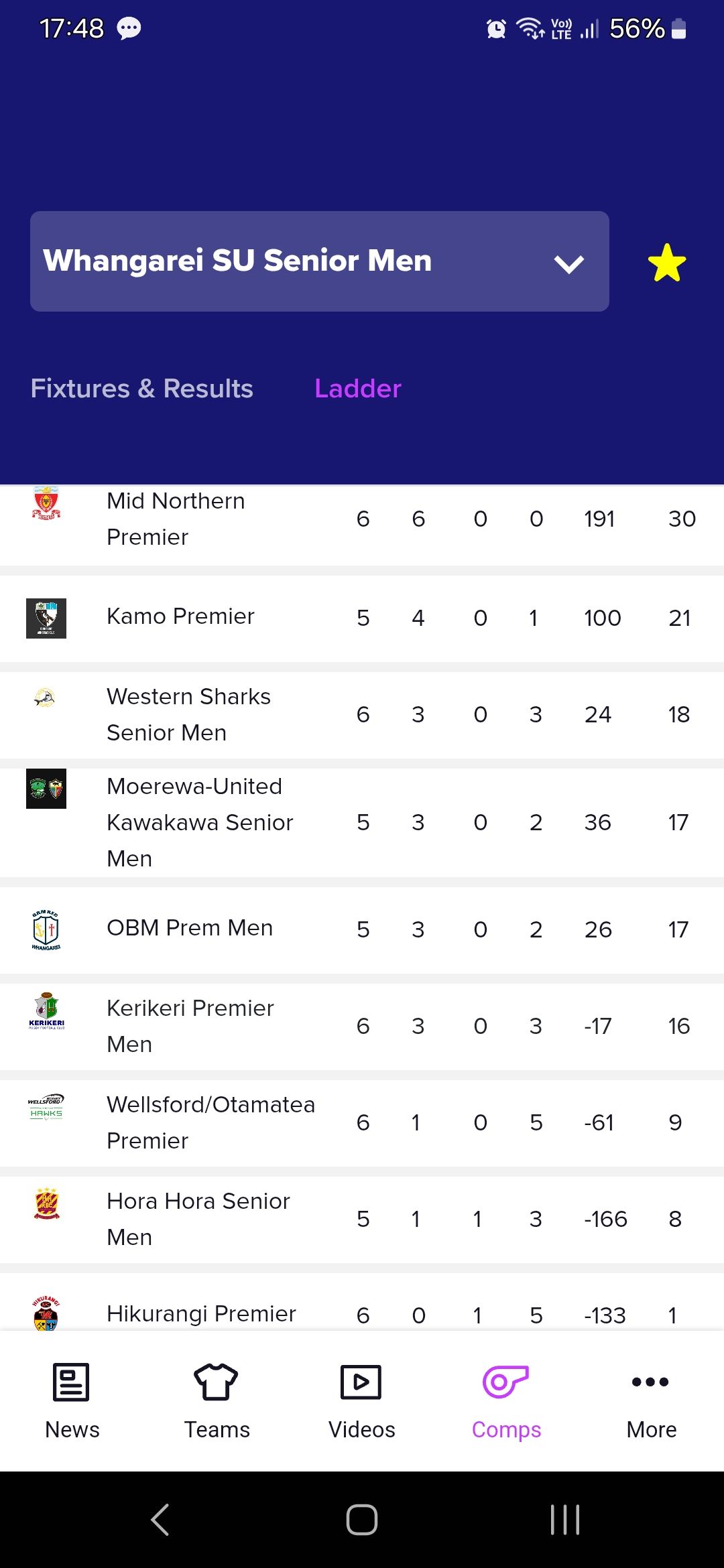Toggle the favorite star for this competition
This screenshot has width=724, height=1568.
[x=666, y=263]
